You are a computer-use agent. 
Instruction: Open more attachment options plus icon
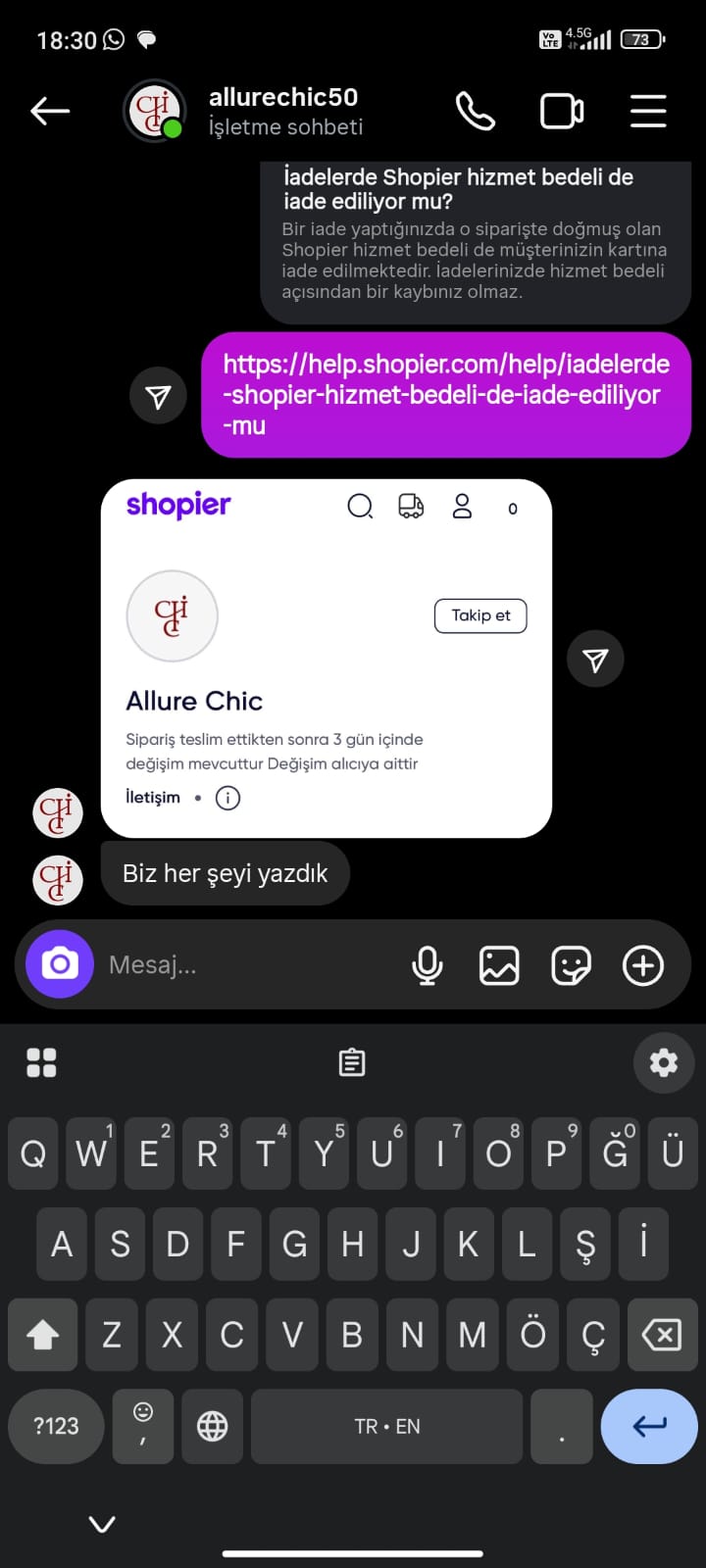pos(643,965)
